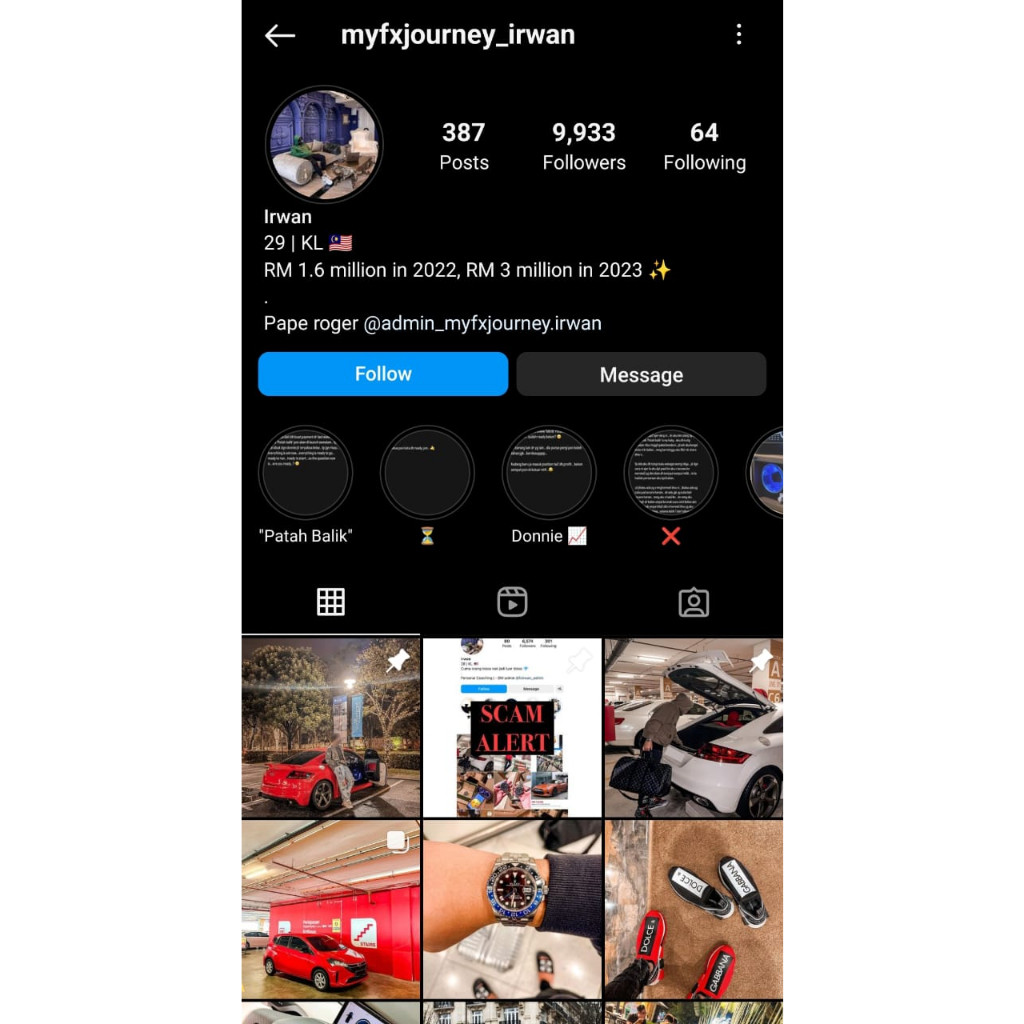
Task: Open the pinned white car trunk post
Action: coord(693,727)
